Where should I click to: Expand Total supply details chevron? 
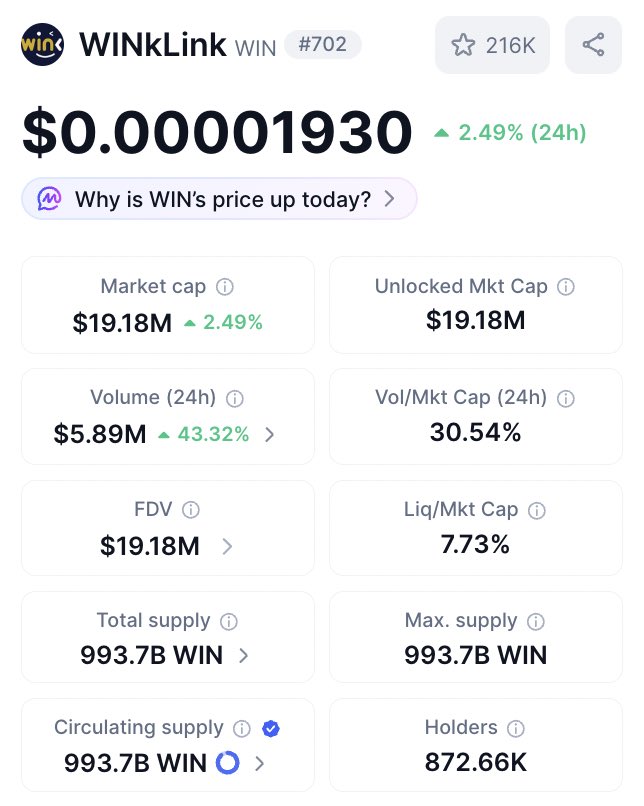pyautogui.click(x=243, y=656)
